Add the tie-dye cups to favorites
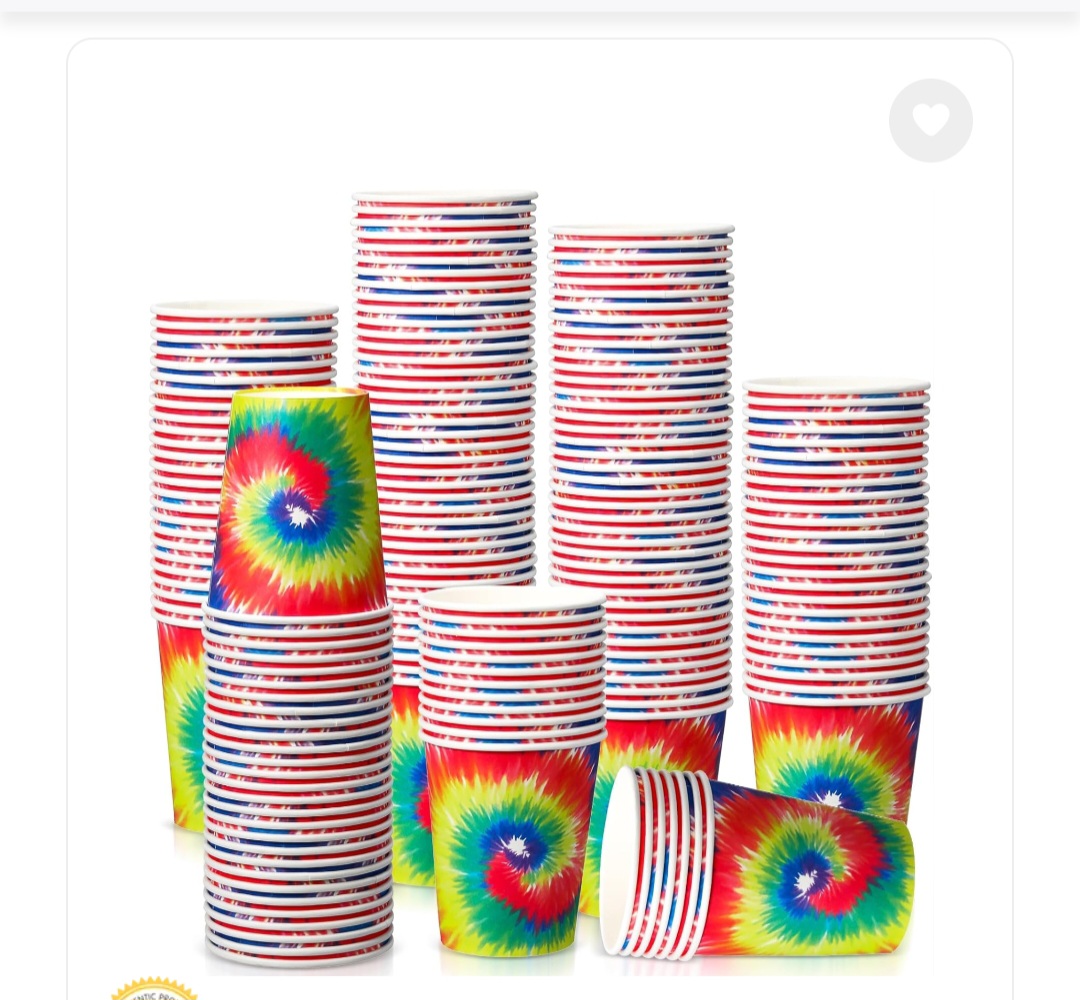Screen dimensions: 1080x1000 click(930, 120)
